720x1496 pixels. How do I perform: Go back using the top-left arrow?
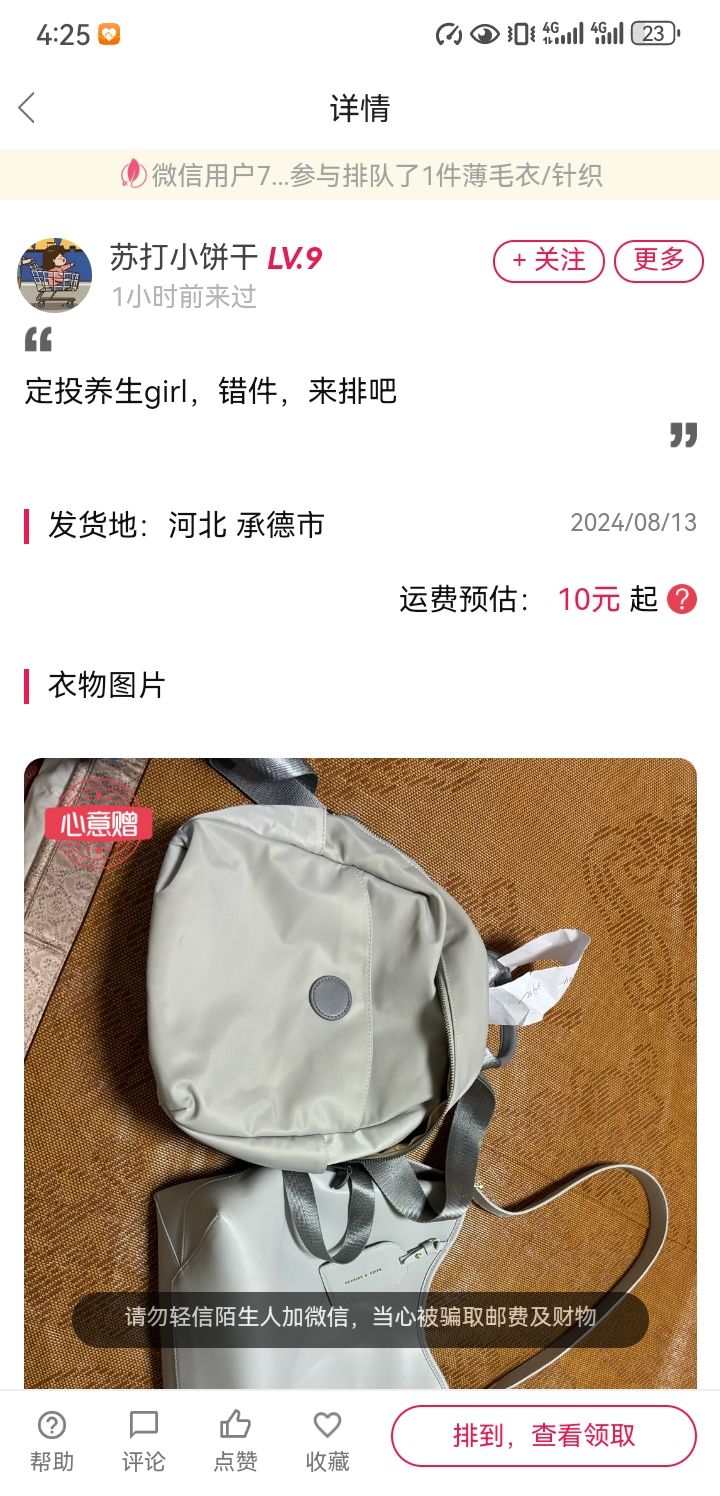27,108
